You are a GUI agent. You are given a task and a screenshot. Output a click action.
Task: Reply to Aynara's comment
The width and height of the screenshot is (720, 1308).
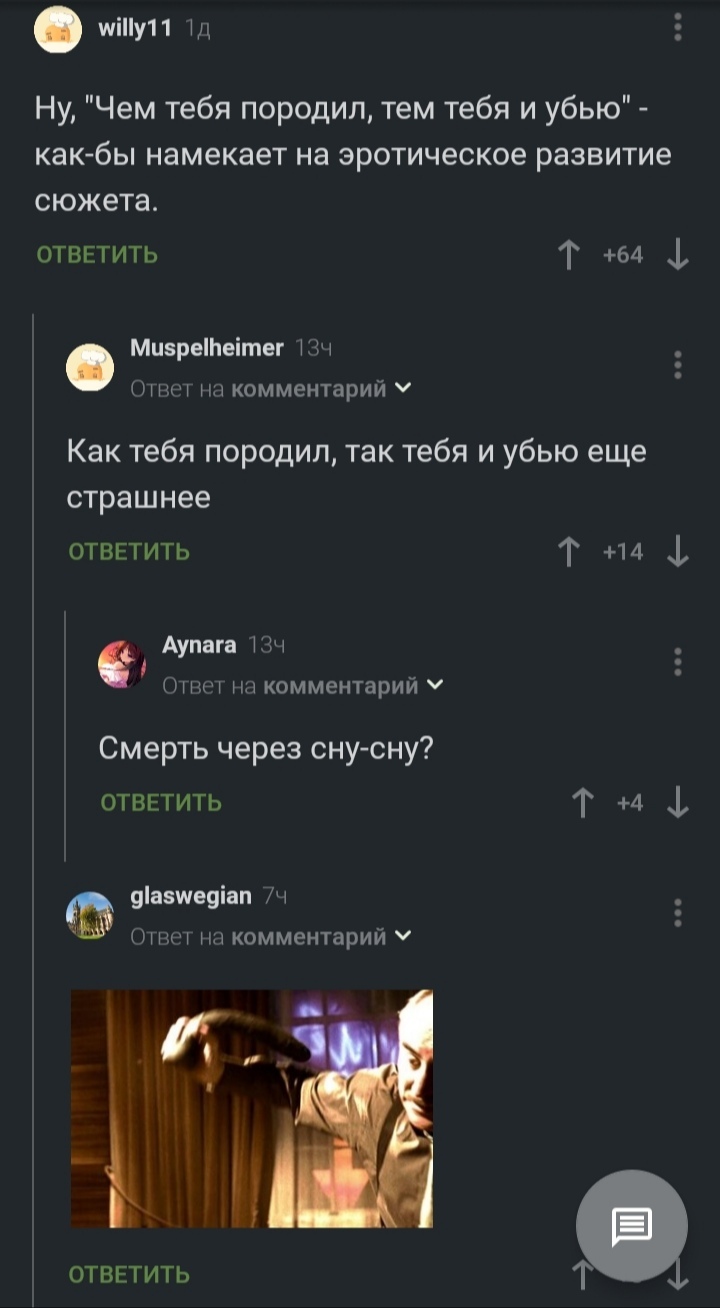coord(161,803)
